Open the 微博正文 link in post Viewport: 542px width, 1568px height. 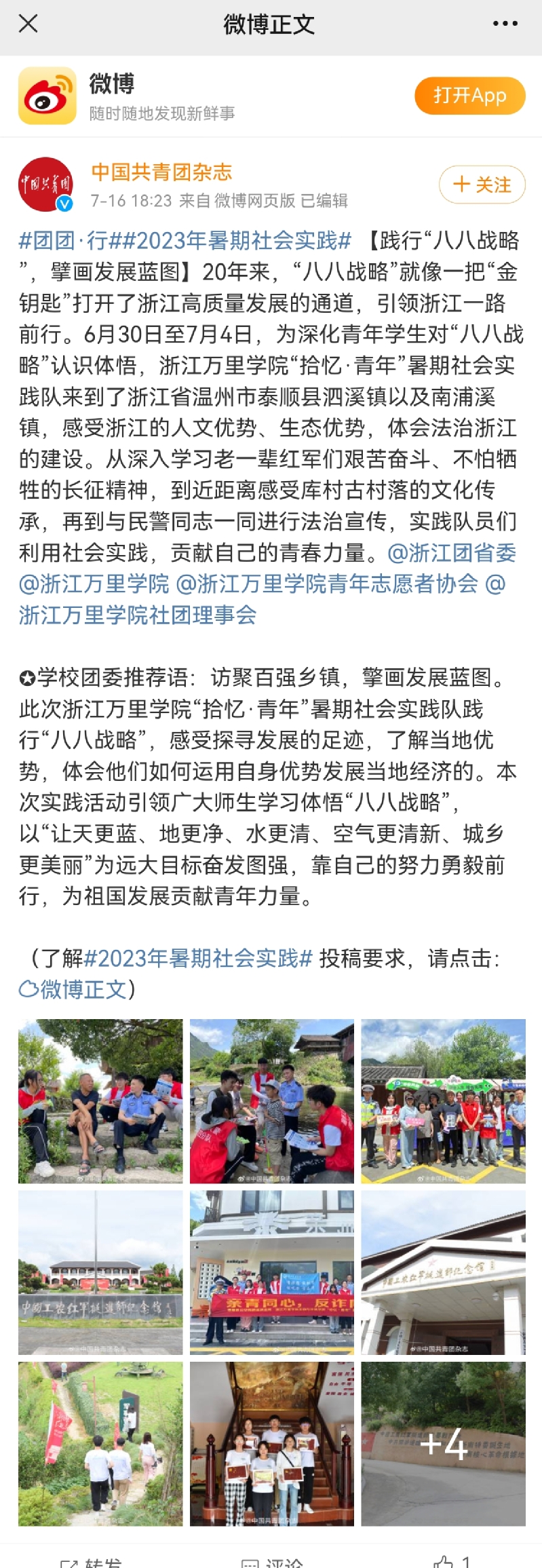click(73, 989)
